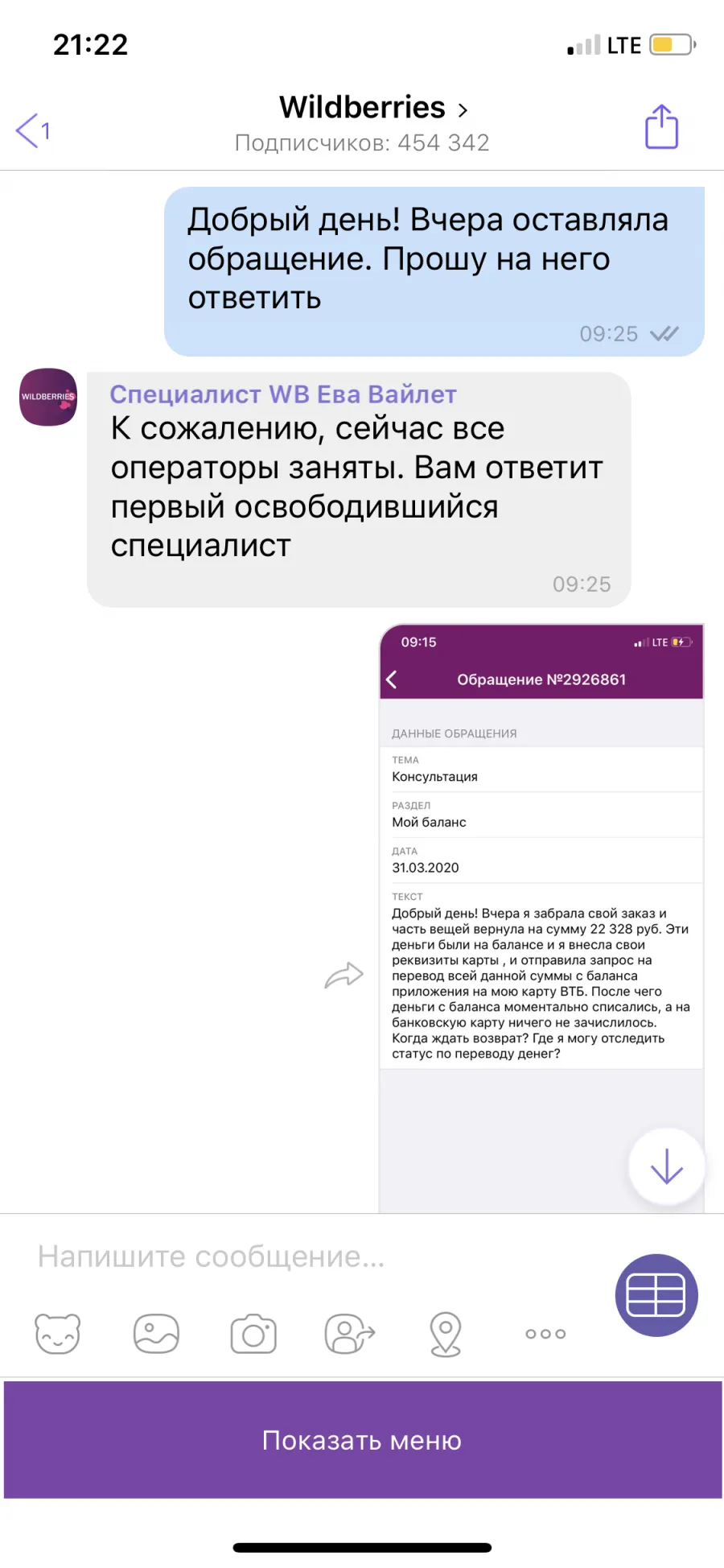The image size is (724, 1568).
Task: Share the Wildberries channel
Action: coord(661,127)
